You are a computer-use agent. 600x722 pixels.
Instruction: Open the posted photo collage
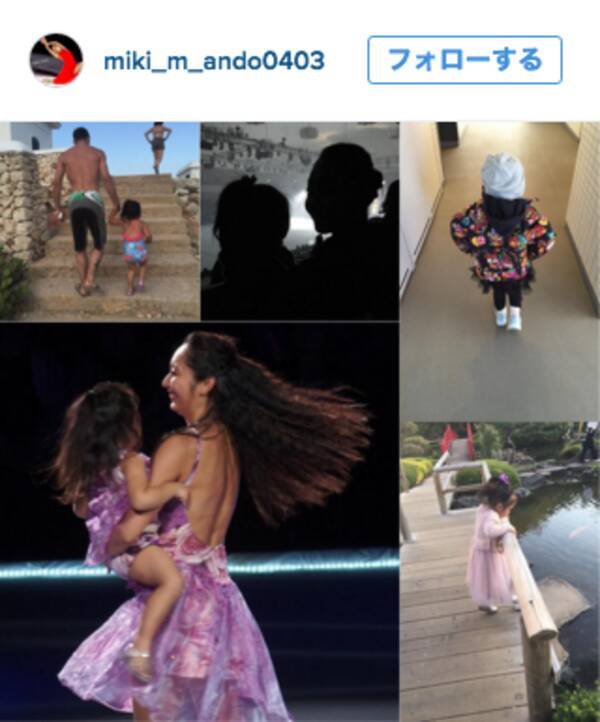tap(300, 420)
